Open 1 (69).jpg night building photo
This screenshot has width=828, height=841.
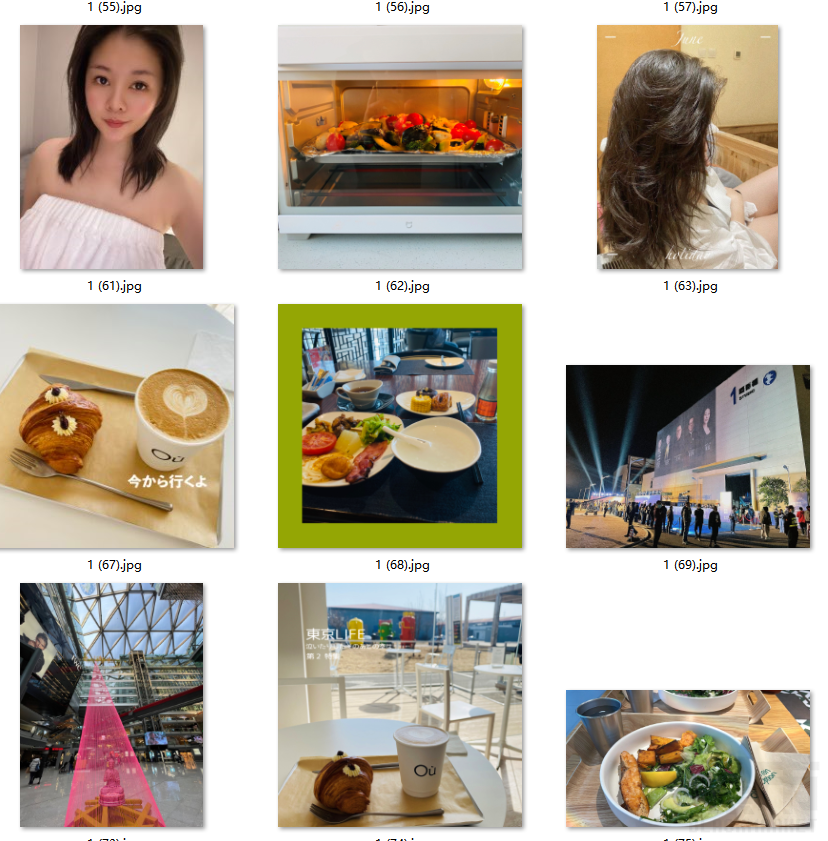point(688,456)
